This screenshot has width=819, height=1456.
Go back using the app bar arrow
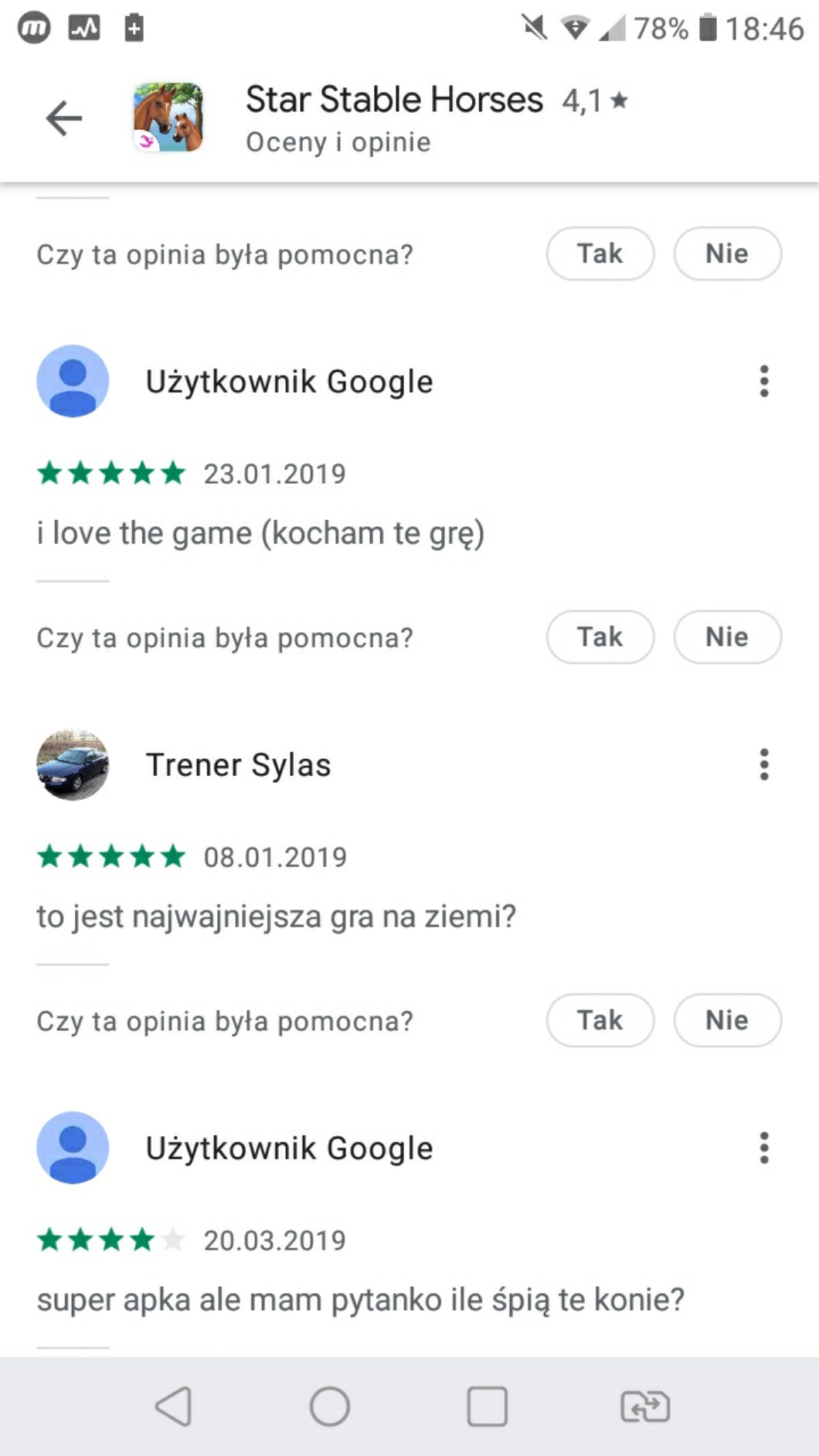coord(63,118)
